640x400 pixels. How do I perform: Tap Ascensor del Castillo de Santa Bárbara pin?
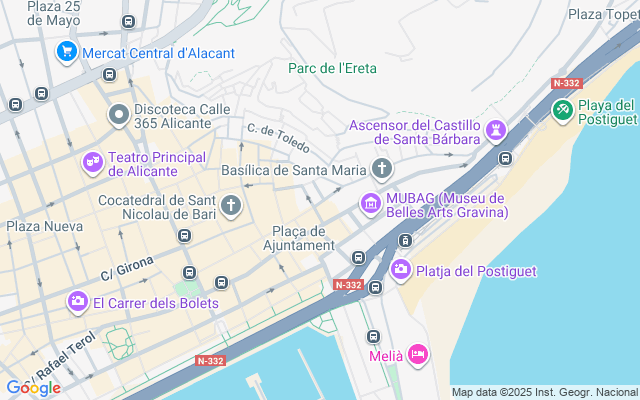tap(496, 130)
